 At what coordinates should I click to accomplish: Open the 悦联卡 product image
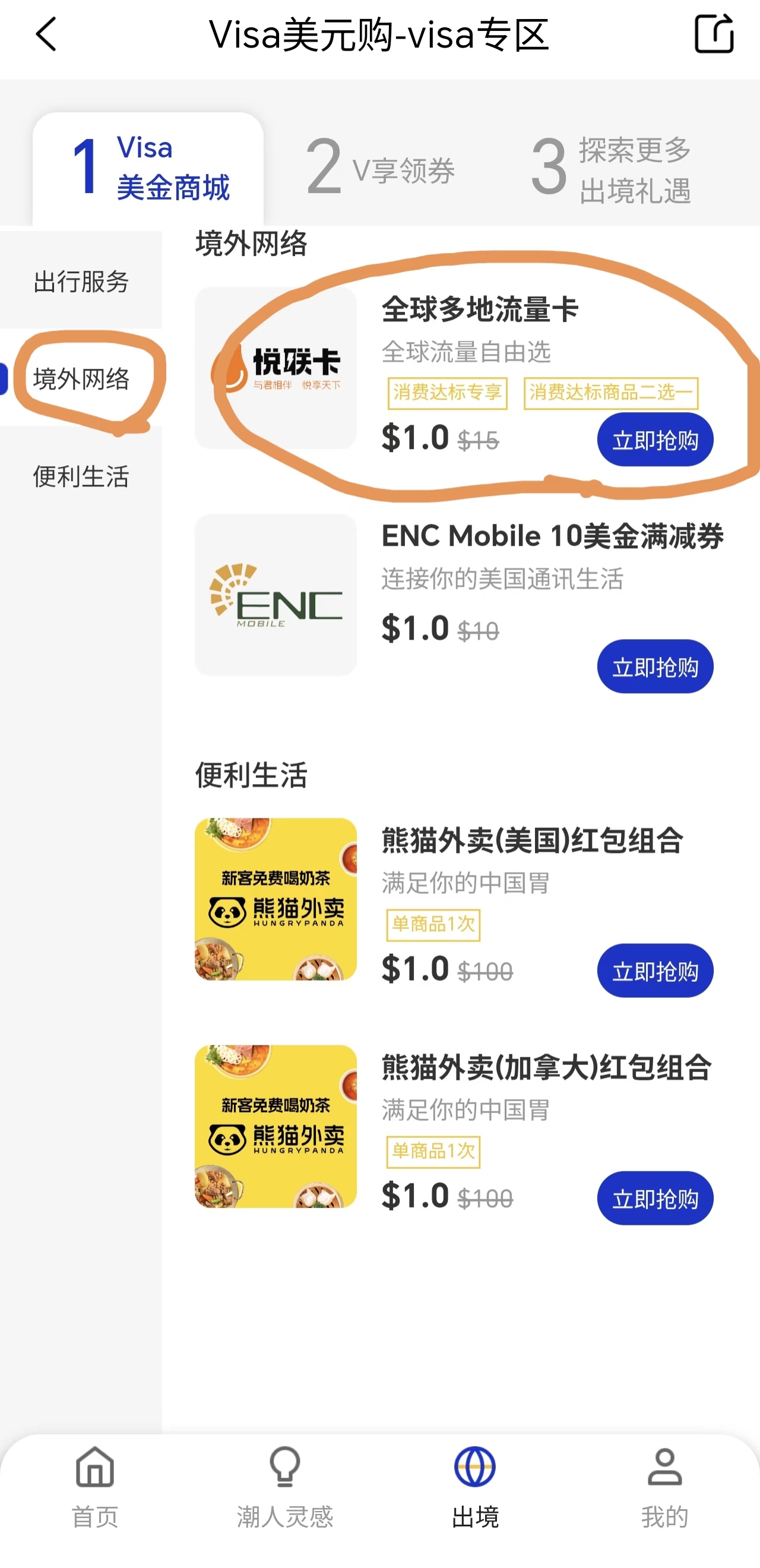275,368
